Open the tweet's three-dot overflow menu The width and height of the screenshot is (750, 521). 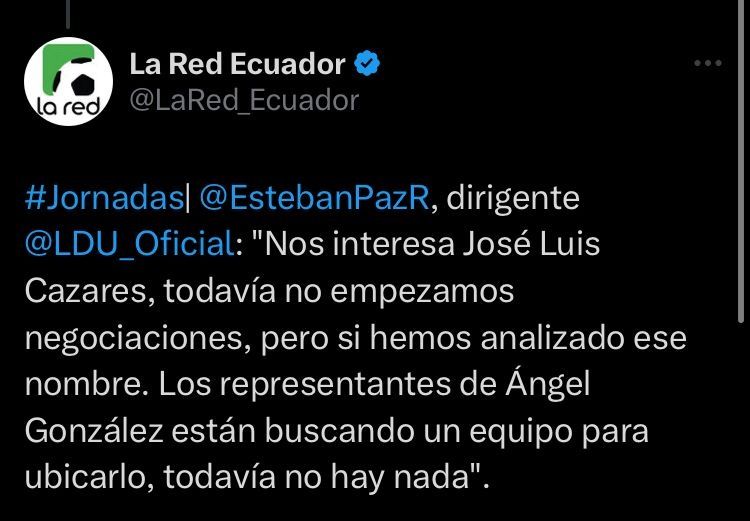point(707,64)
